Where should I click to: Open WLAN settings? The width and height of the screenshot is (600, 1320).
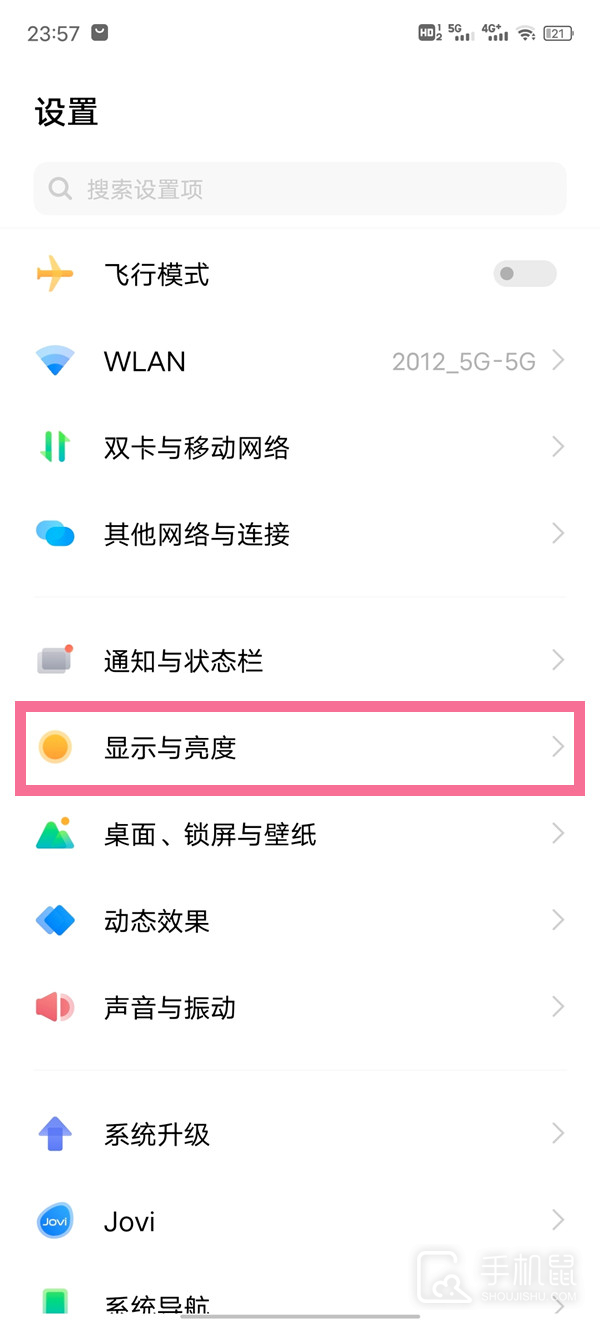pyautogui.click(x=300, y=361)
